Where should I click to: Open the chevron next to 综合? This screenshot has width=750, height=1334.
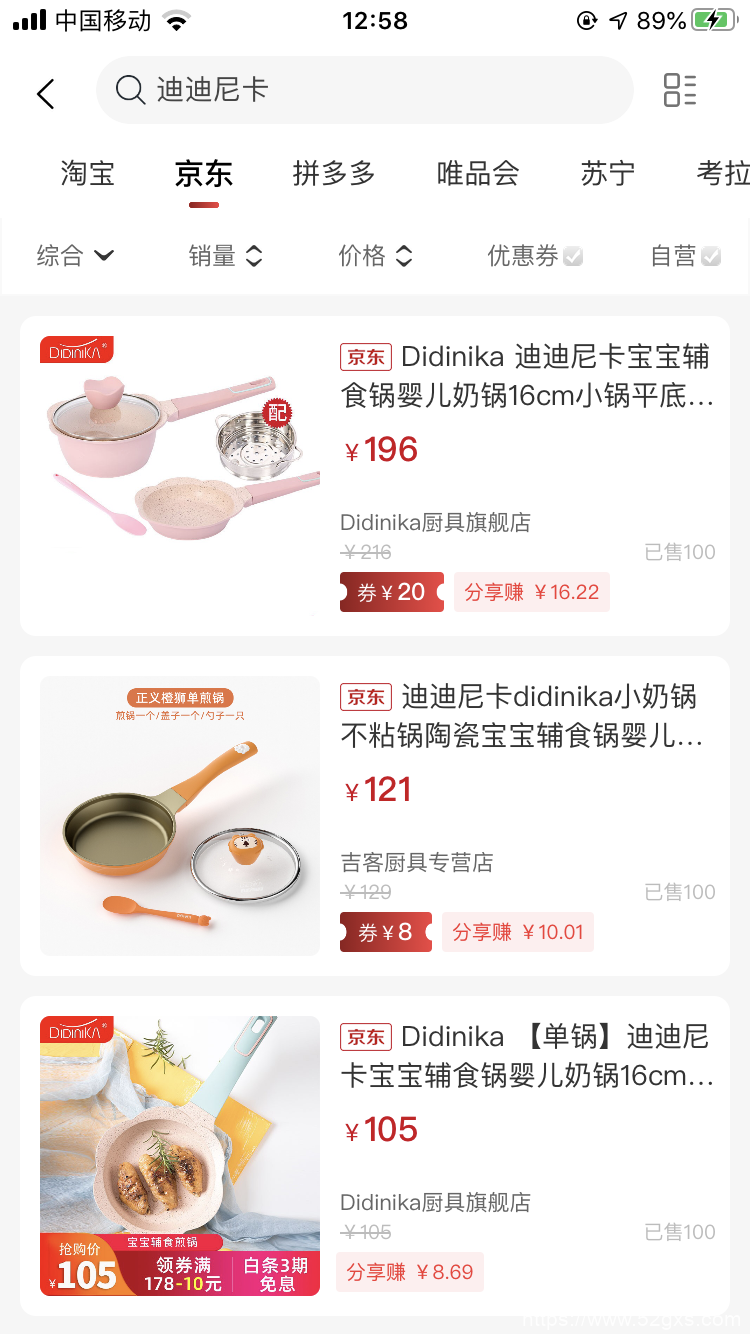pos(104,256)
